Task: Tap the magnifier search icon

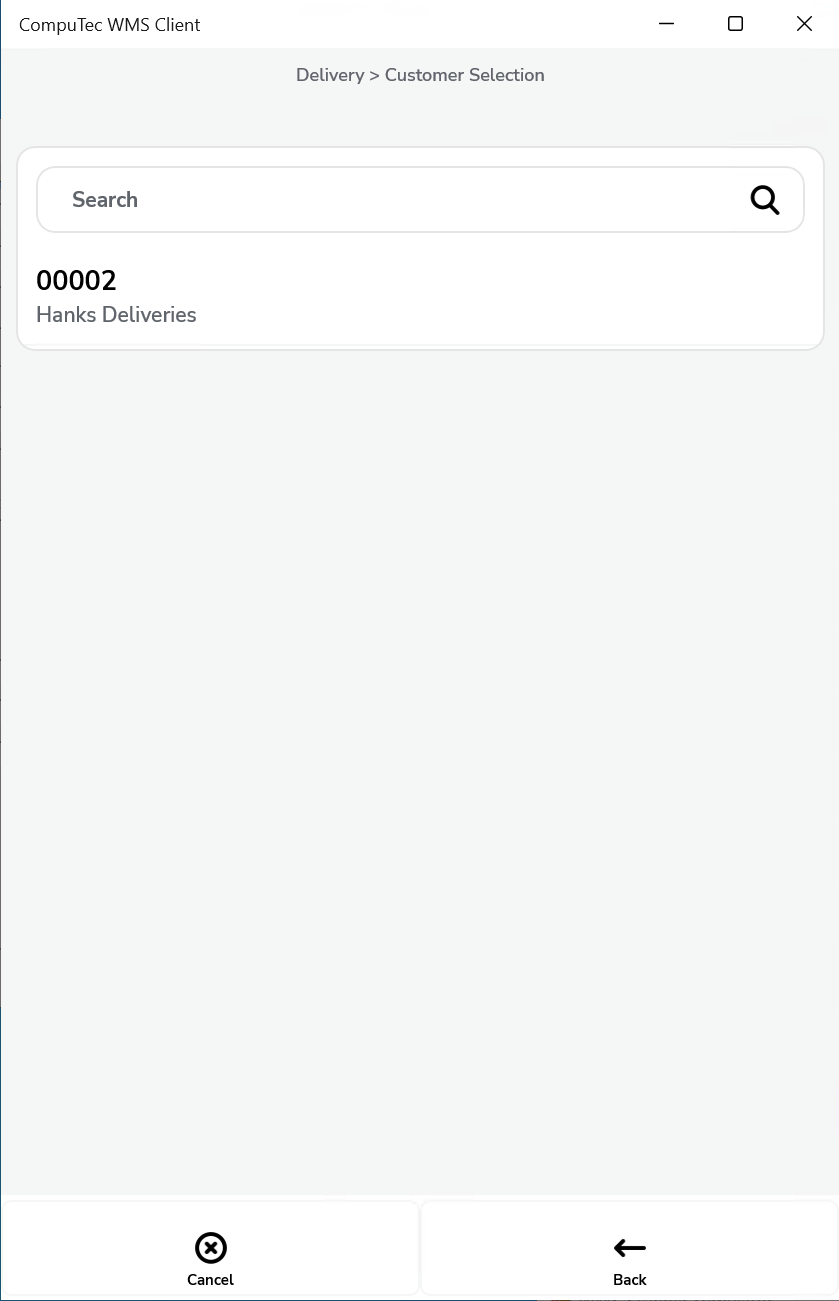Action: 764,200
